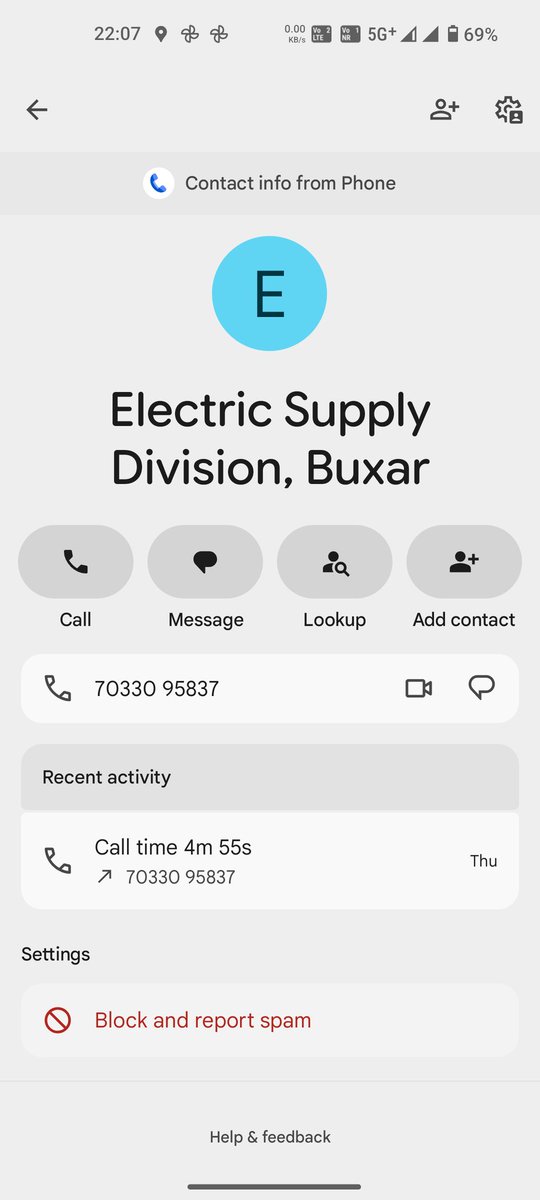Open contact settings gear icon

509,110
